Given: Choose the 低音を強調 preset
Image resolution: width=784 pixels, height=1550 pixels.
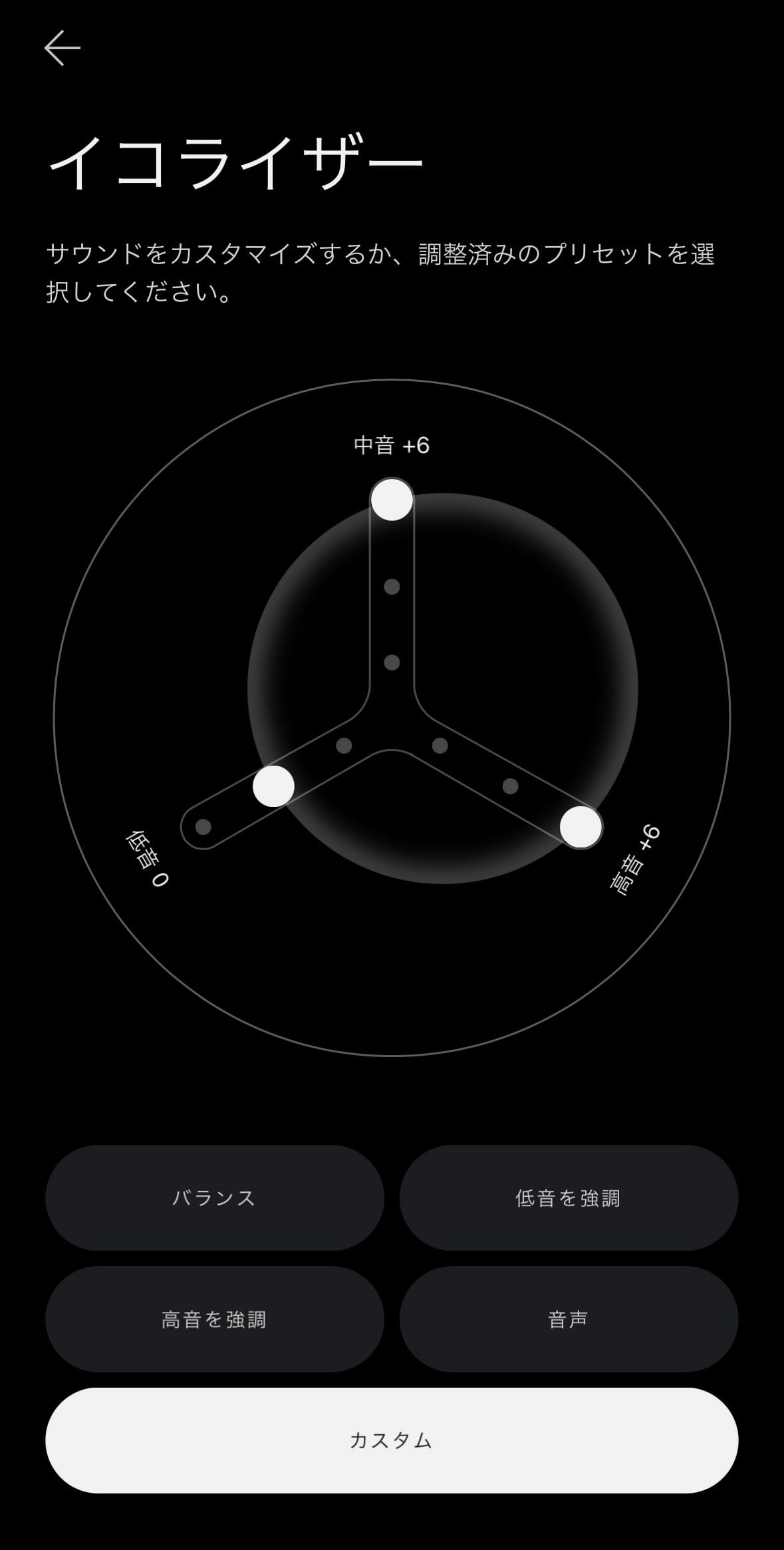Looking at the screenshot, I should 569,1197.
